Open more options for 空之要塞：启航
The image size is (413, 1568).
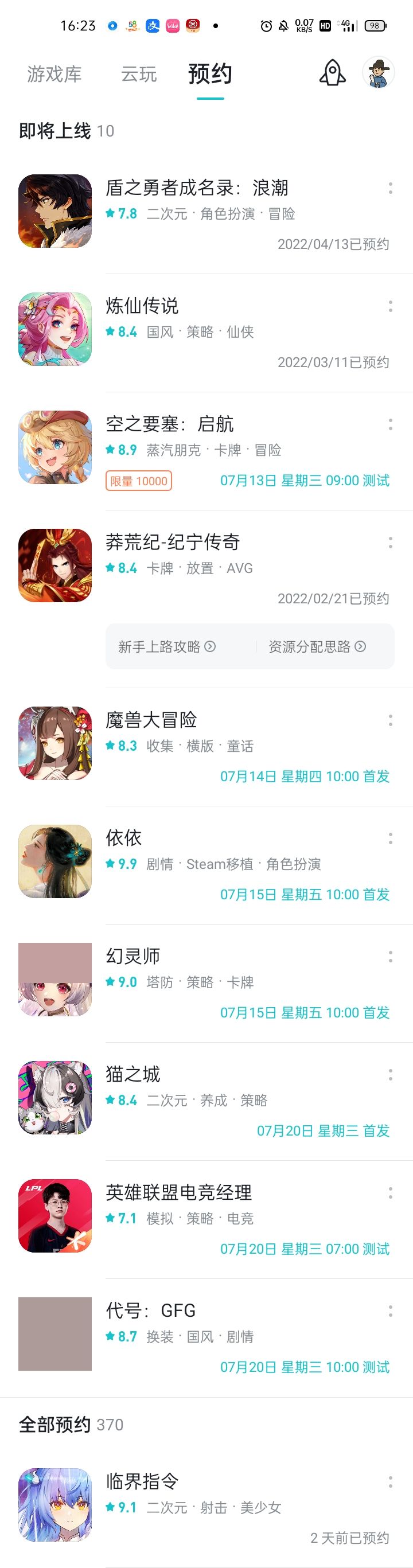point(390,424)
